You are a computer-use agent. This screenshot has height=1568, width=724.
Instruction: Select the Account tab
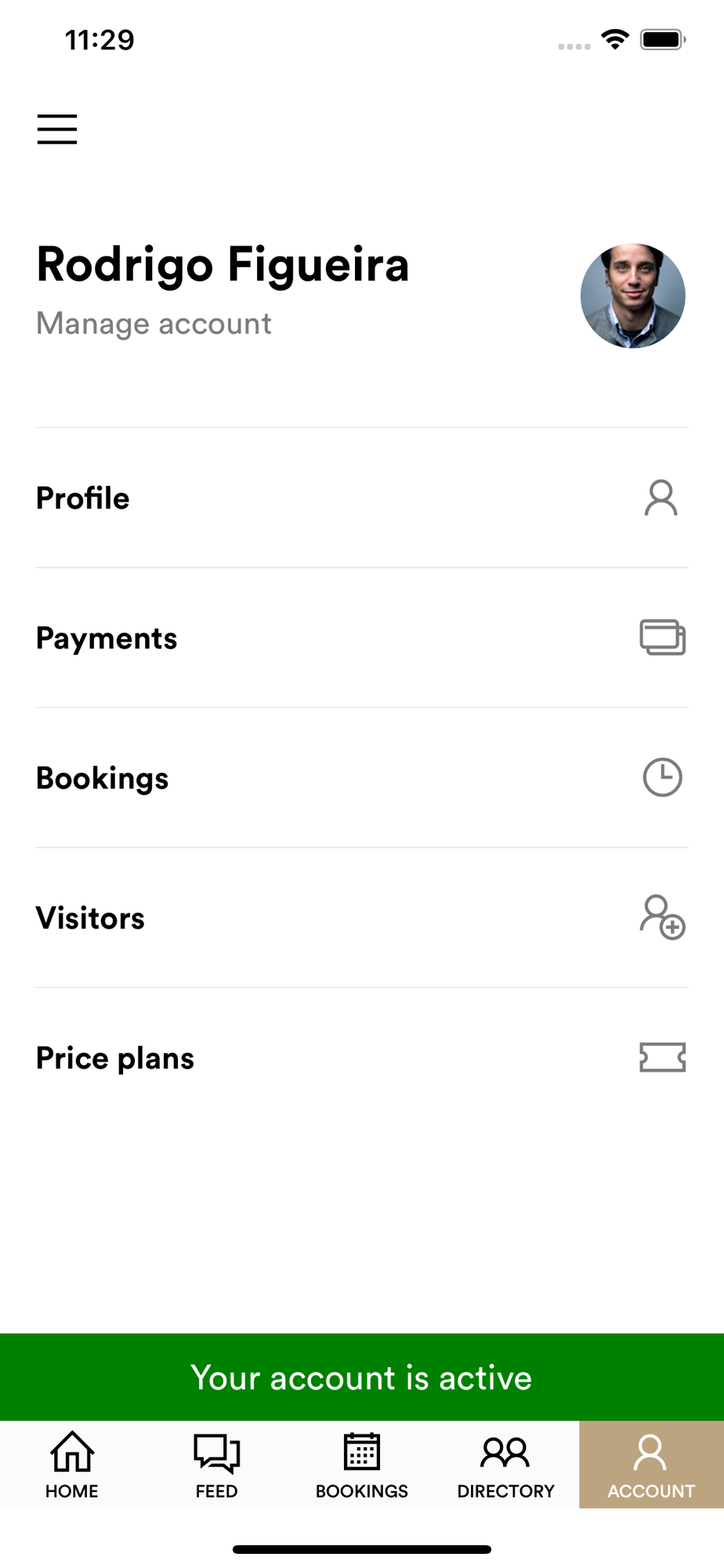click(x=651, y=1465)
